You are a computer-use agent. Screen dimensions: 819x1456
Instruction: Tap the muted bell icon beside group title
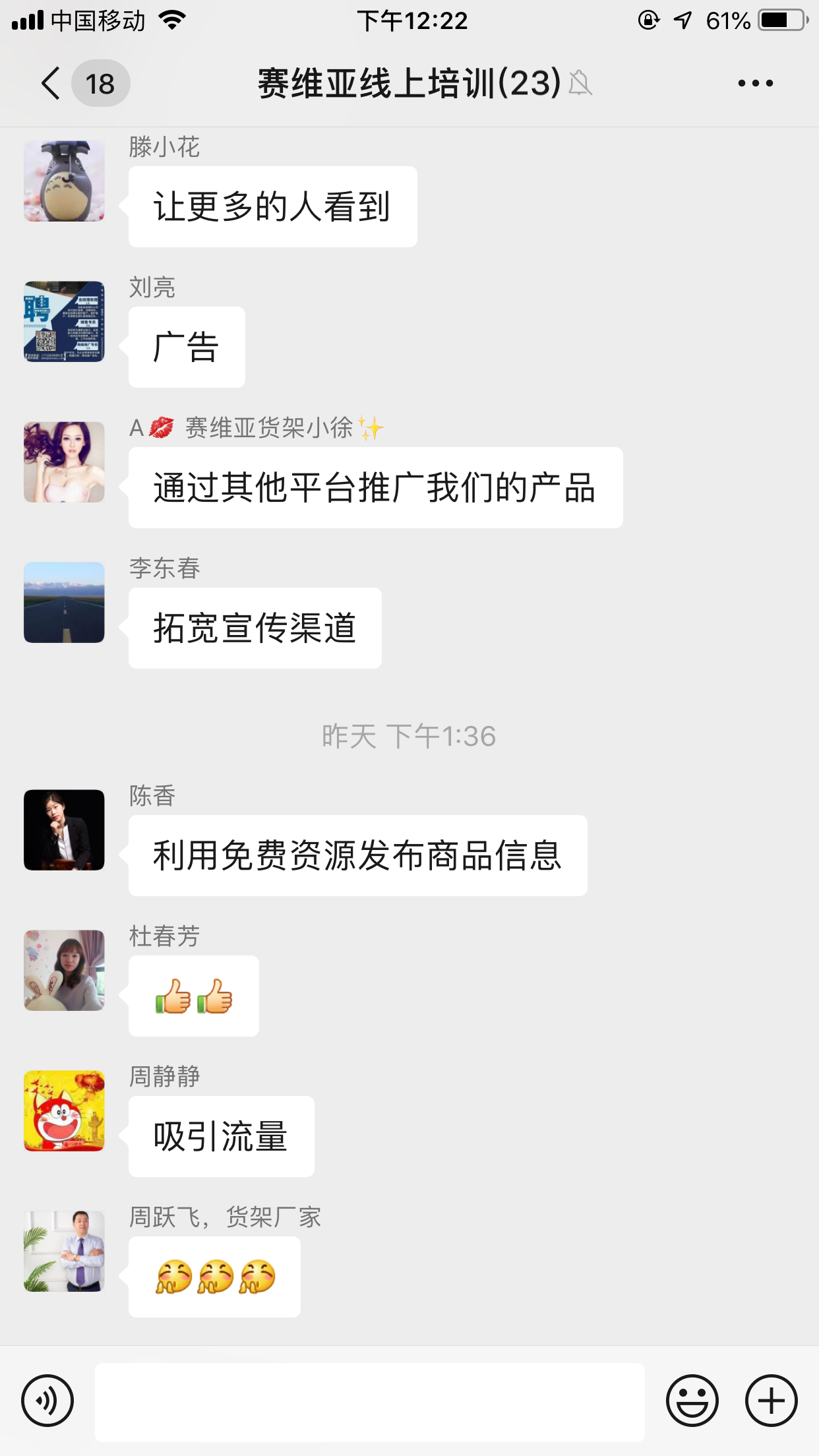(x=579, y=84)
